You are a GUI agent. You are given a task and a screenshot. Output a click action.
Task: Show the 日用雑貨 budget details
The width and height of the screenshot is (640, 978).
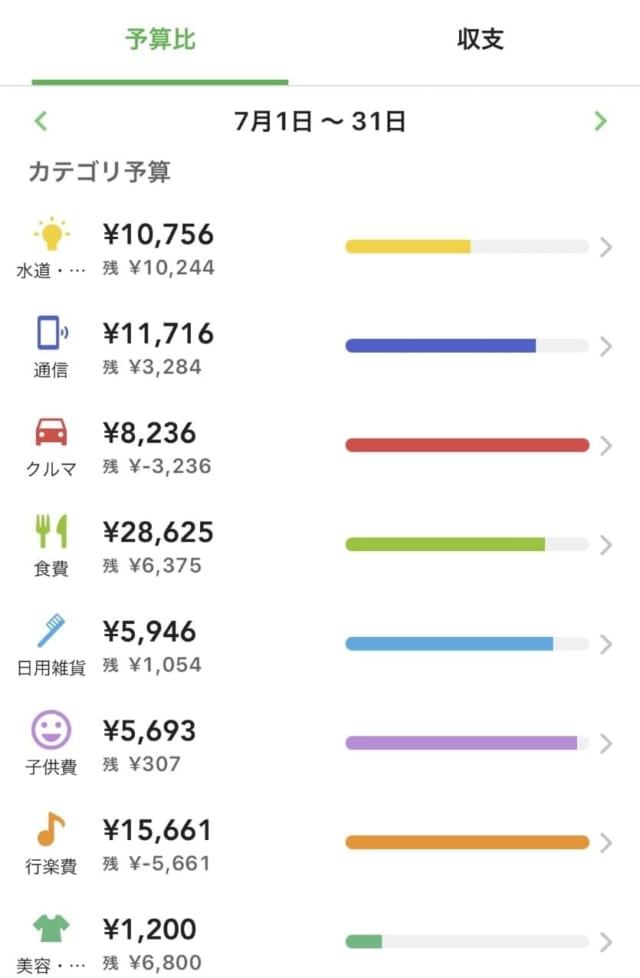[x=320, y=644]
